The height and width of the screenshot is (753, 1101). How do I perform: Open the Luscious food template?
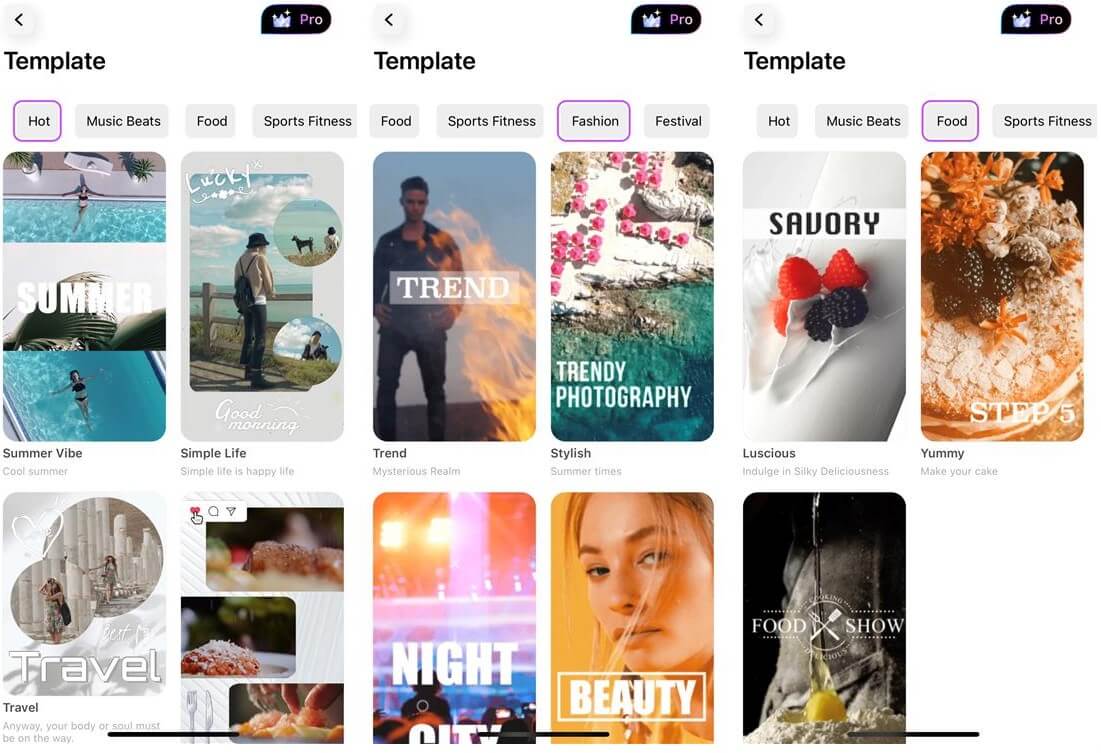point(824,296)
